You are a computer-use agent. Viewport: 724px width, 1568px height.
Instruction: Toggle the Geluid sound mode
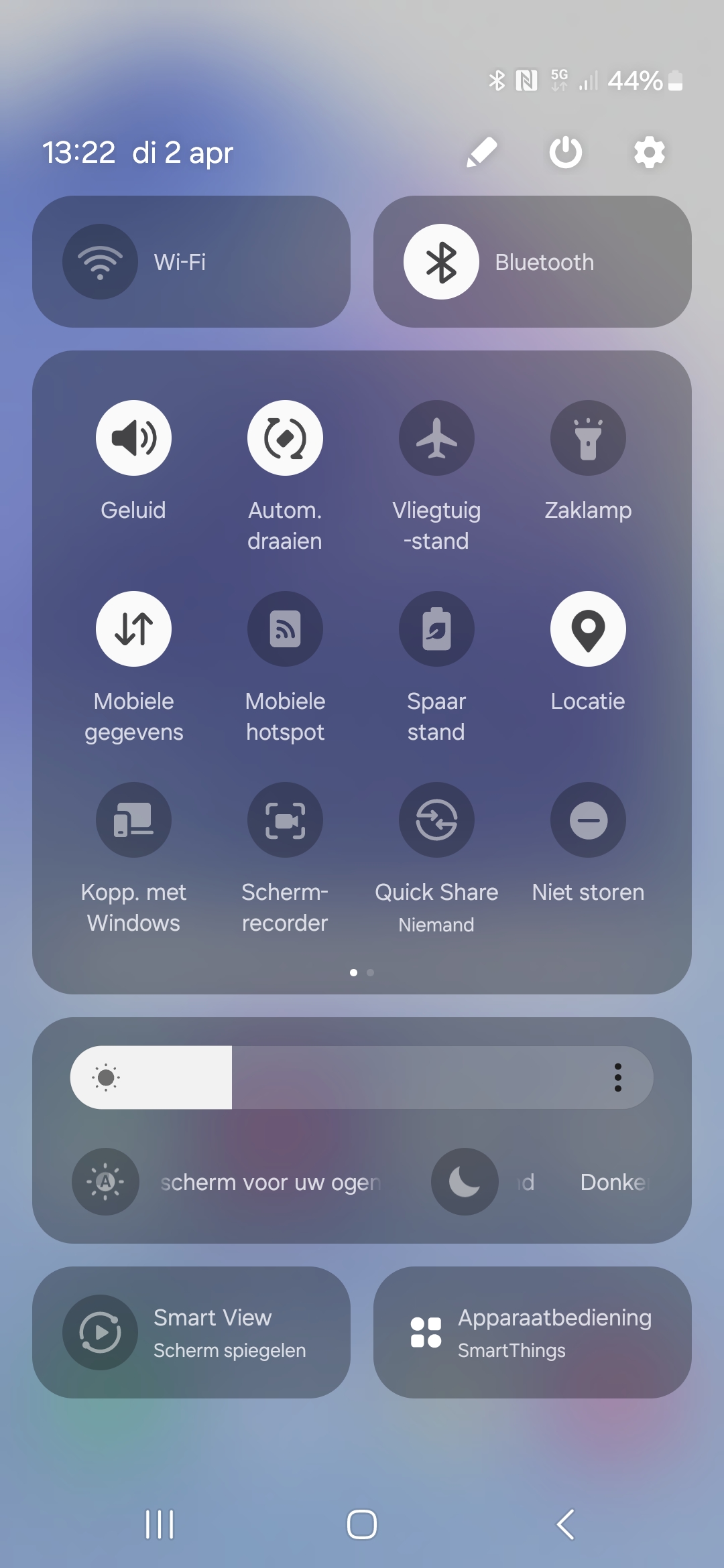coord(133,438)
